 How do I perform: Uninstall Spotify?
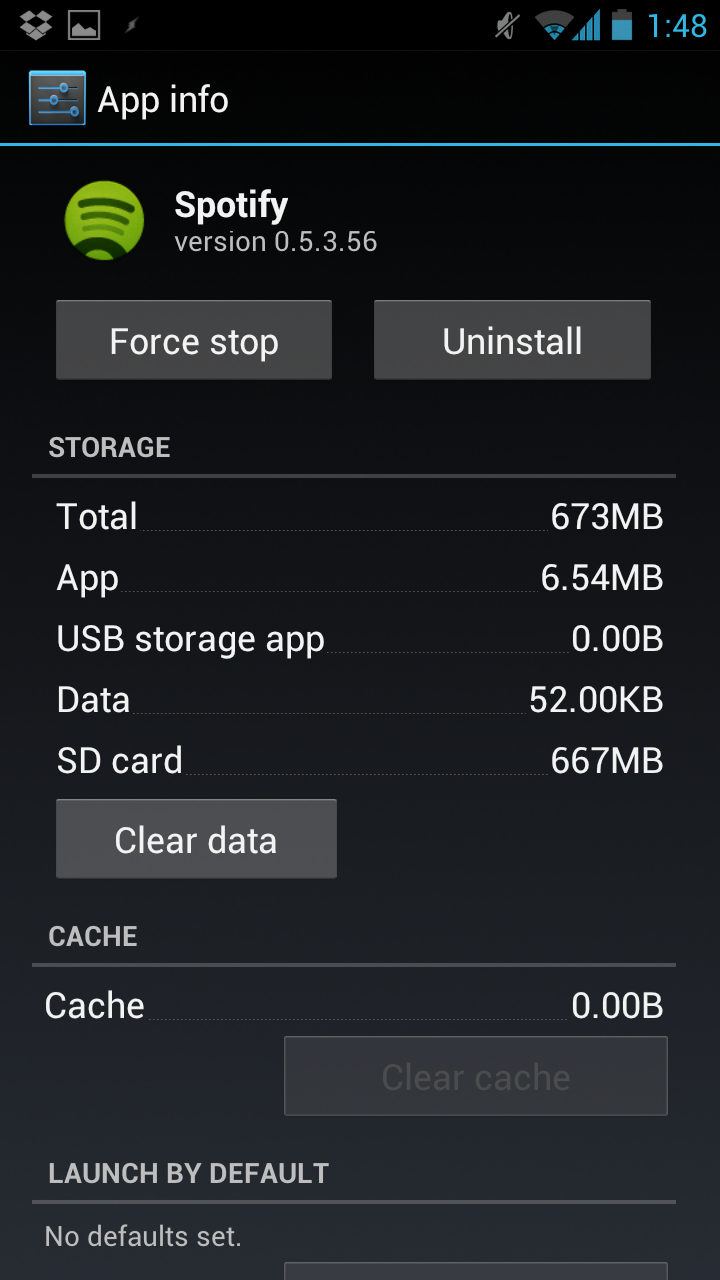(x=512, y=341)
